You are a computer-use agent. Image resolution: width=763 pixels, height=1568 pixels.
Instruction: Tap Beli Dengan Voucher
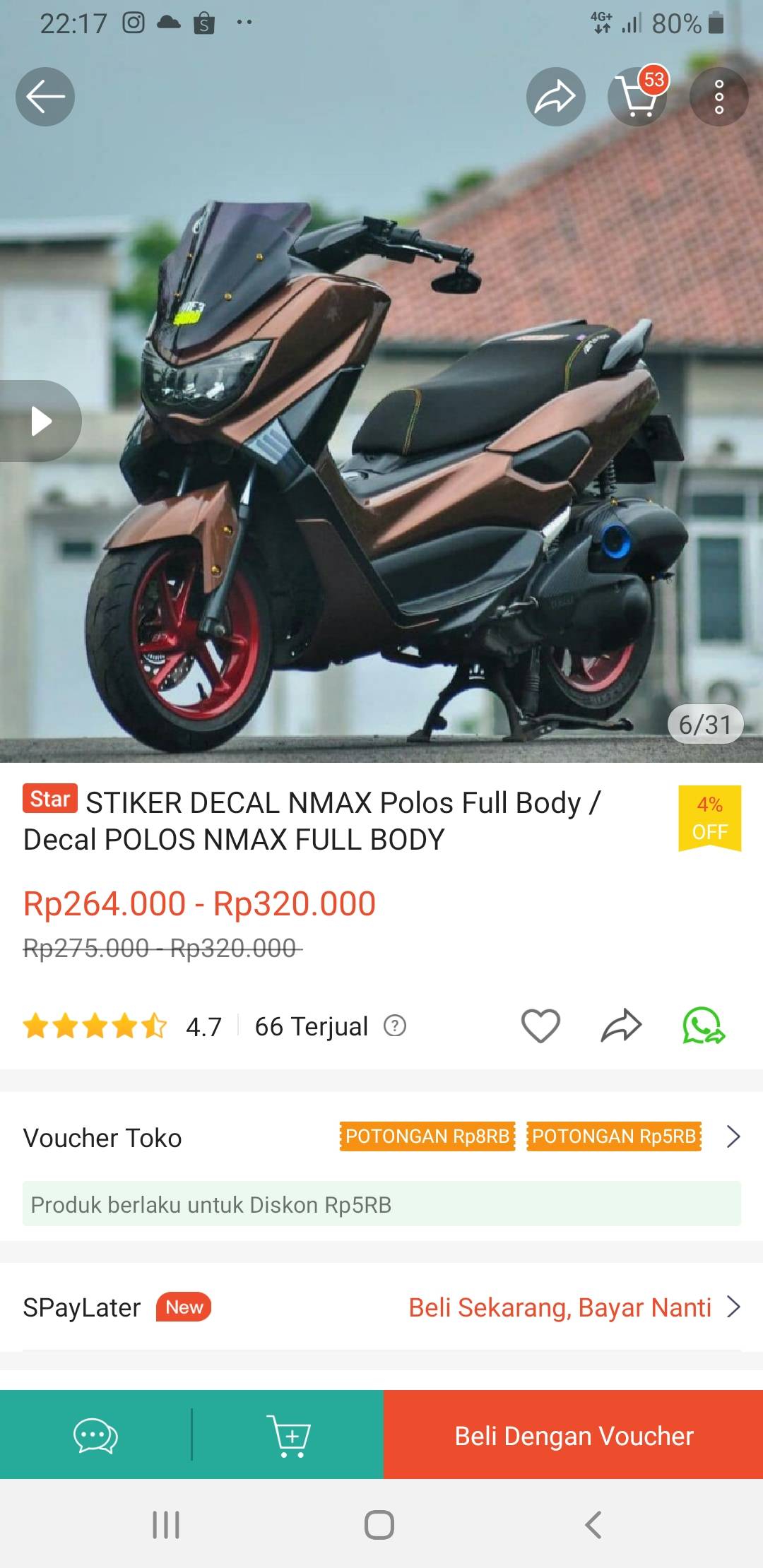574,1435
